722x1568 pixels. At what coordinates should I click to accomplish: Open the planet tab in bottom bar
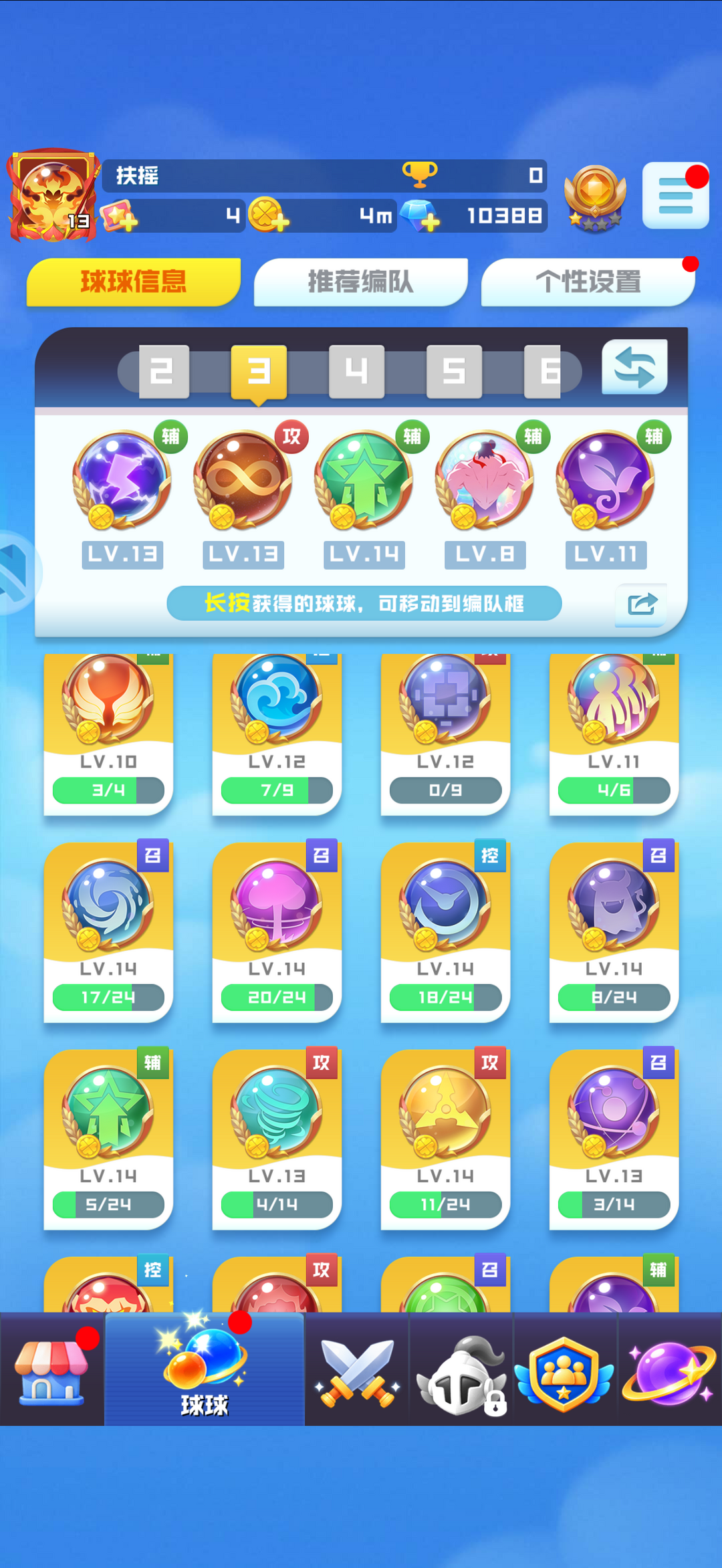click(669, 1370)
